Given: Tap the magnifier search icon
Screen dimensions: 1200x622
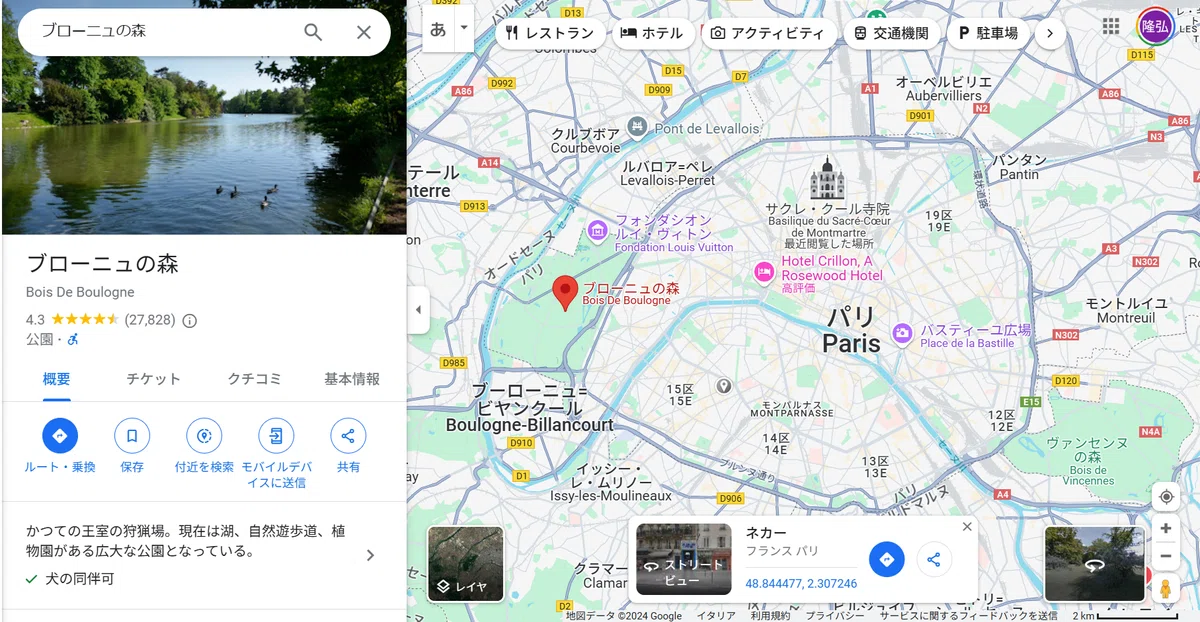Looking at the screenshot, I should click(313, 32).
